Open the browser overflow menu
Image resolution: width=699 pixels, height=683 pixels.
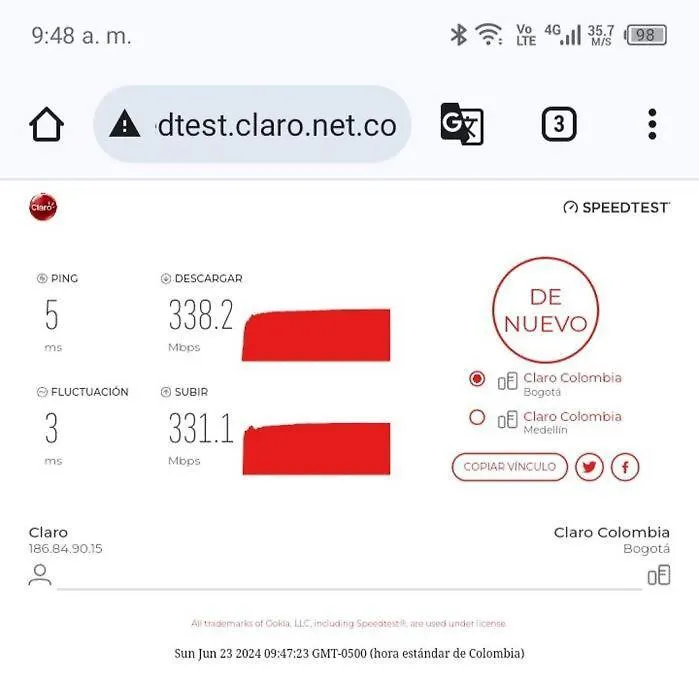(x=652, y=125)
